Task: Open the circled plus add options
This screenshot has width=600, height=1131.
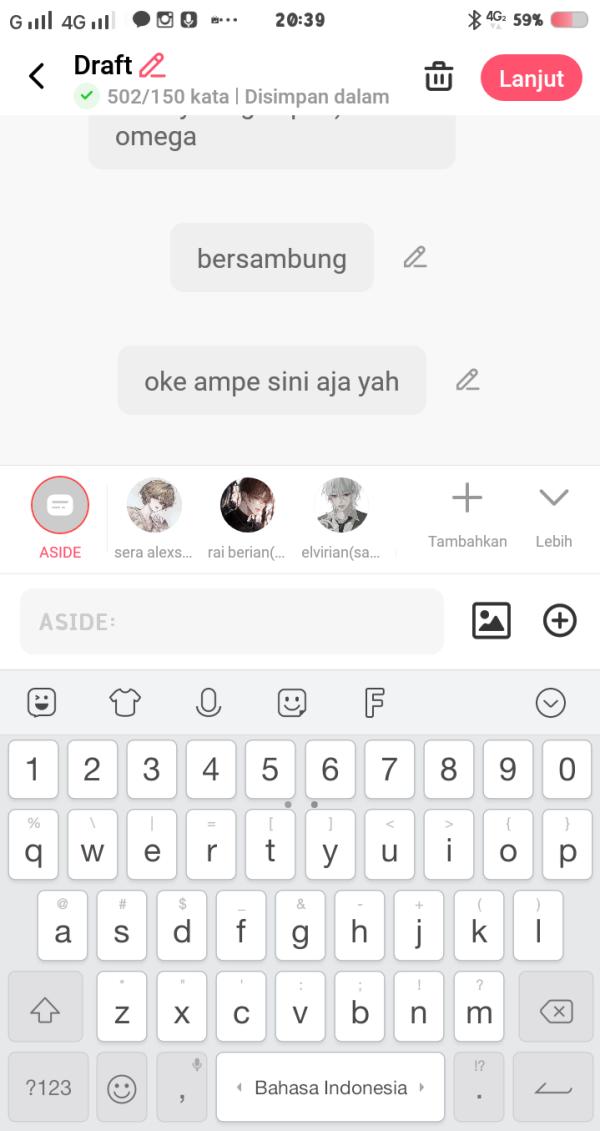Action: [559, 621]
